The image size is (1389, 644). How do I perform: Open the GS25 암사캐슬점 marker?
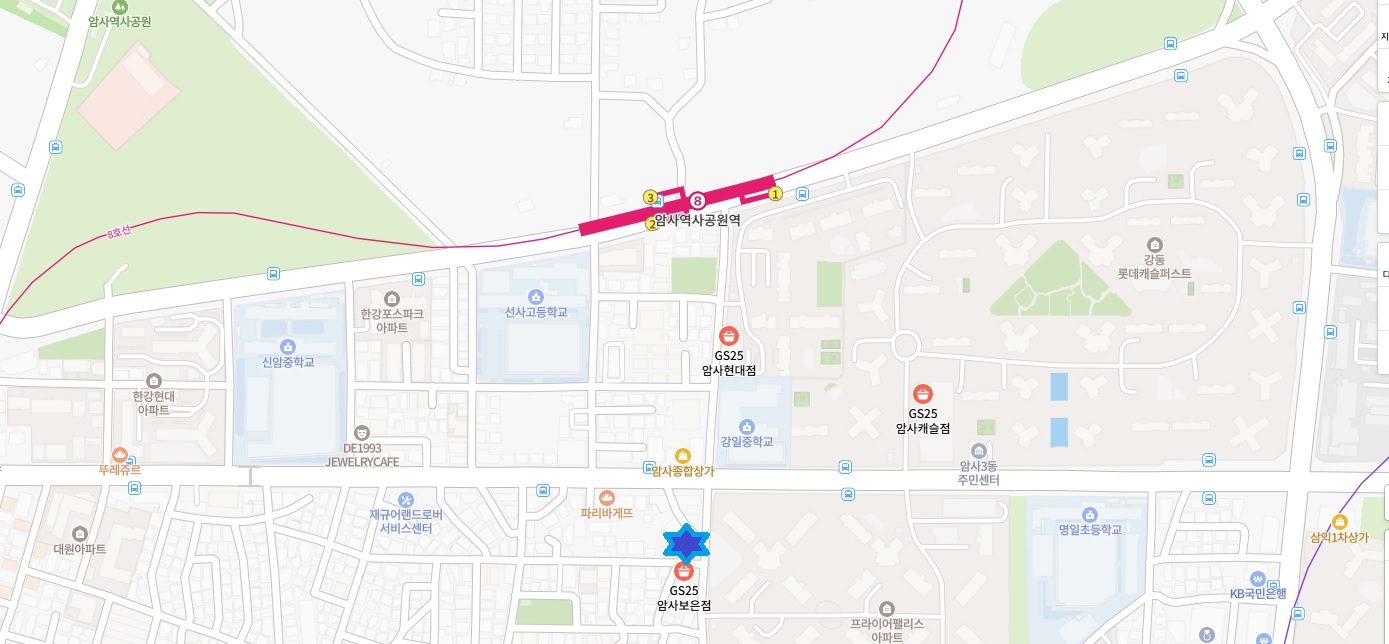coord(922,393)
